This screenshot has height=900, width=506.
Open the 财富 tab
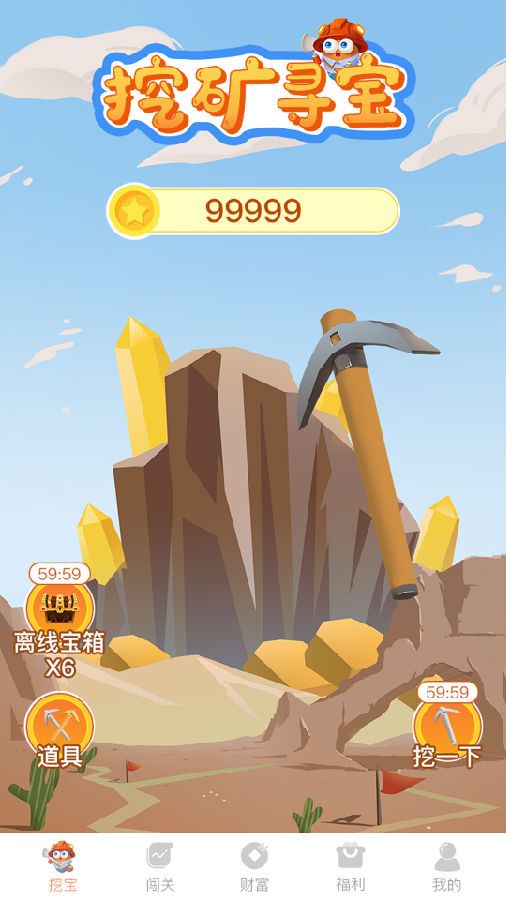coord(254,867)
